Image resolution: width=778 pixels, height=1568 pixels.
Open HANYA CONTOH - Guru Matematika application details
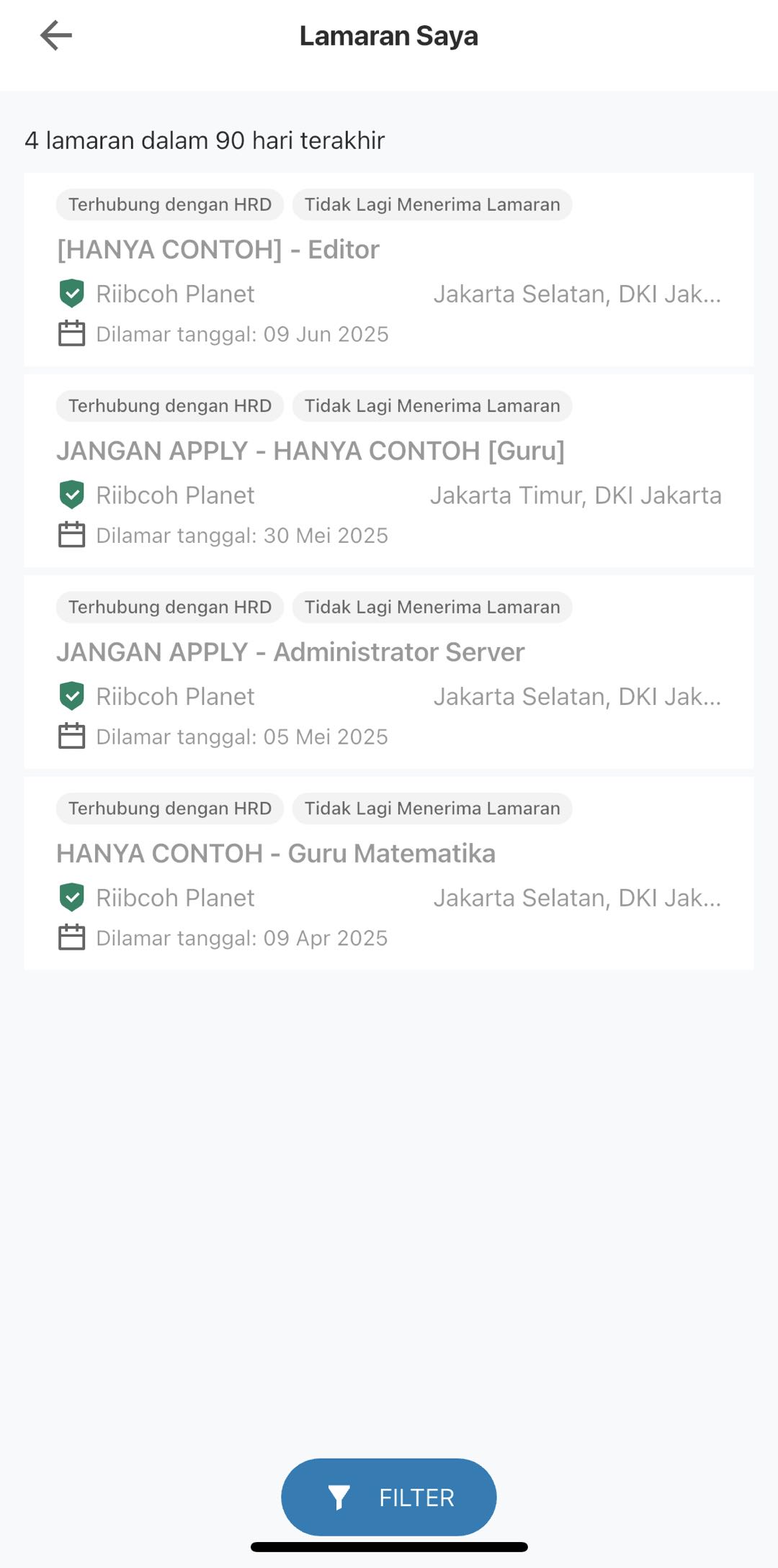tap(276, 852)
